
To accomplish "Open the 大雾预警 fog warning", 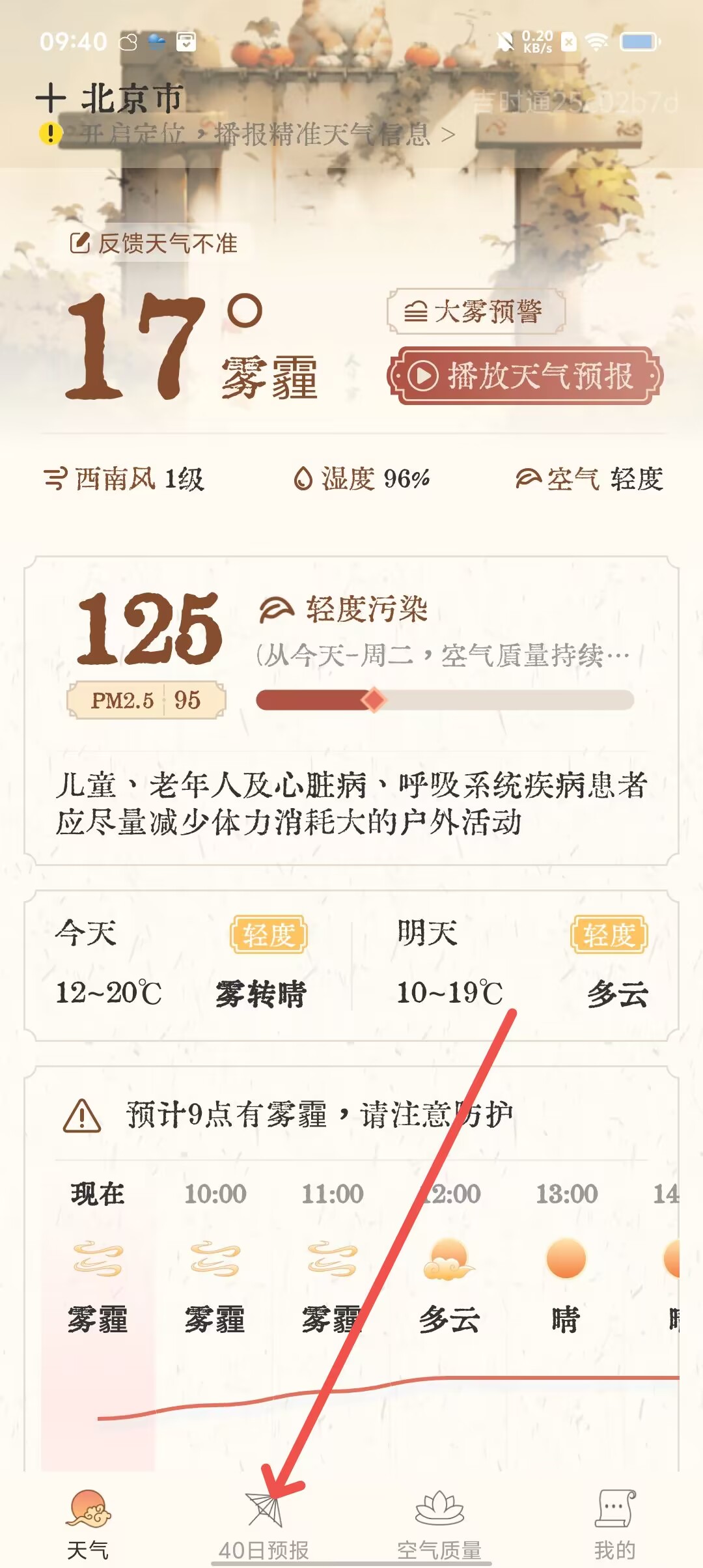I will [476, 311].
